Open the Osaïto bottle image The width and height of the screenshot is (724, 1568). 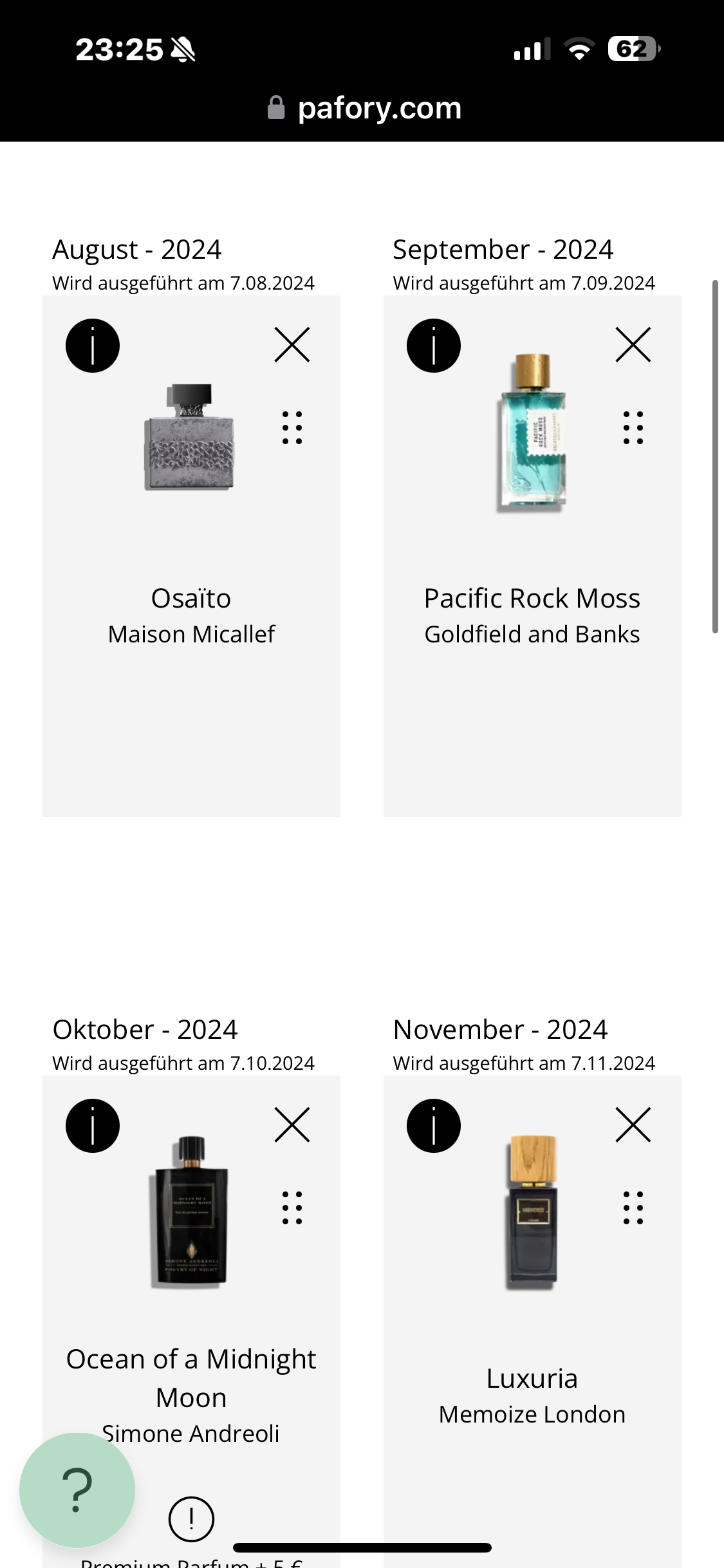coord(190,438)
